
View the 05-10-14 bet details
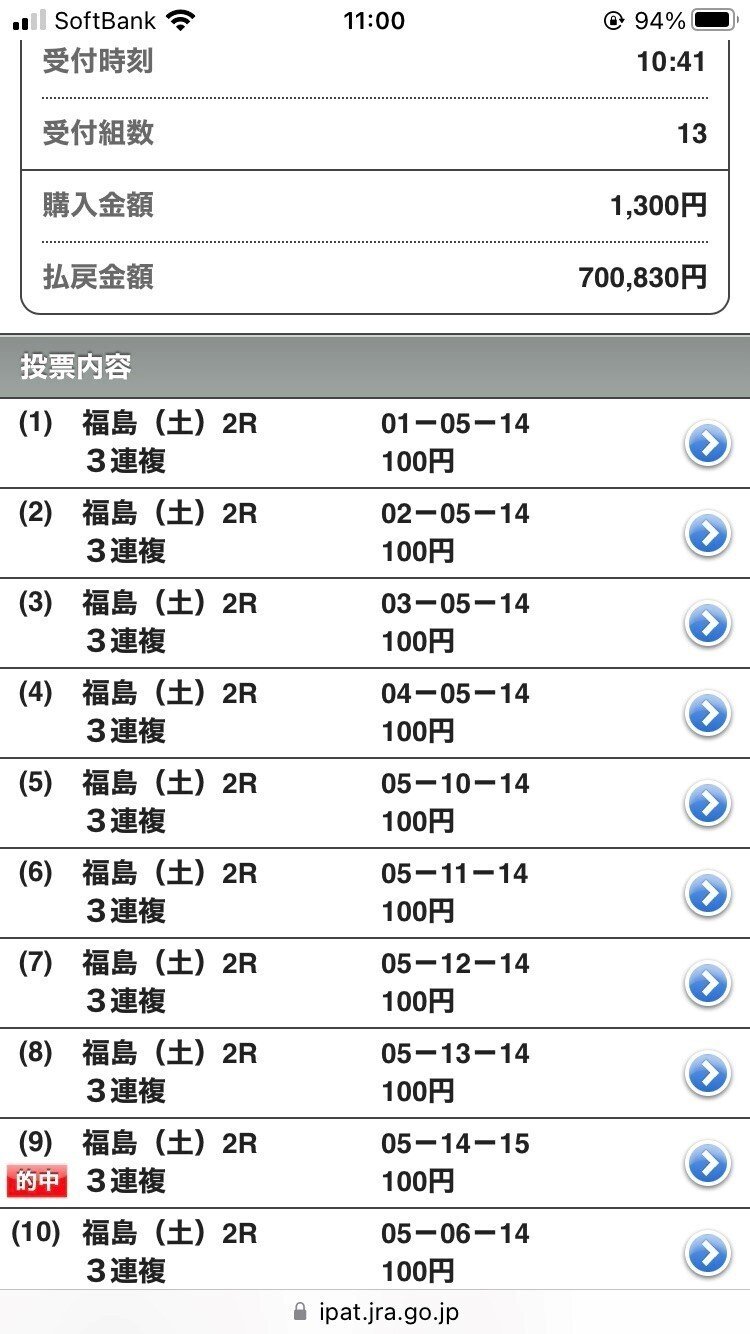coord(375,803)
